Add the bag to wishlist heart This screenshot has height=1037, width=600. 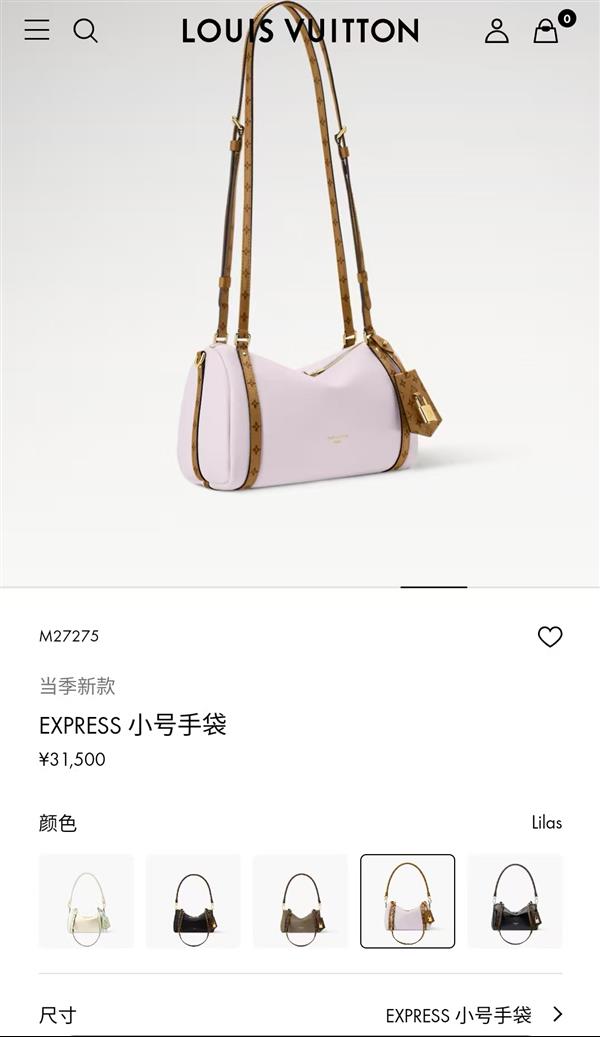550,637
